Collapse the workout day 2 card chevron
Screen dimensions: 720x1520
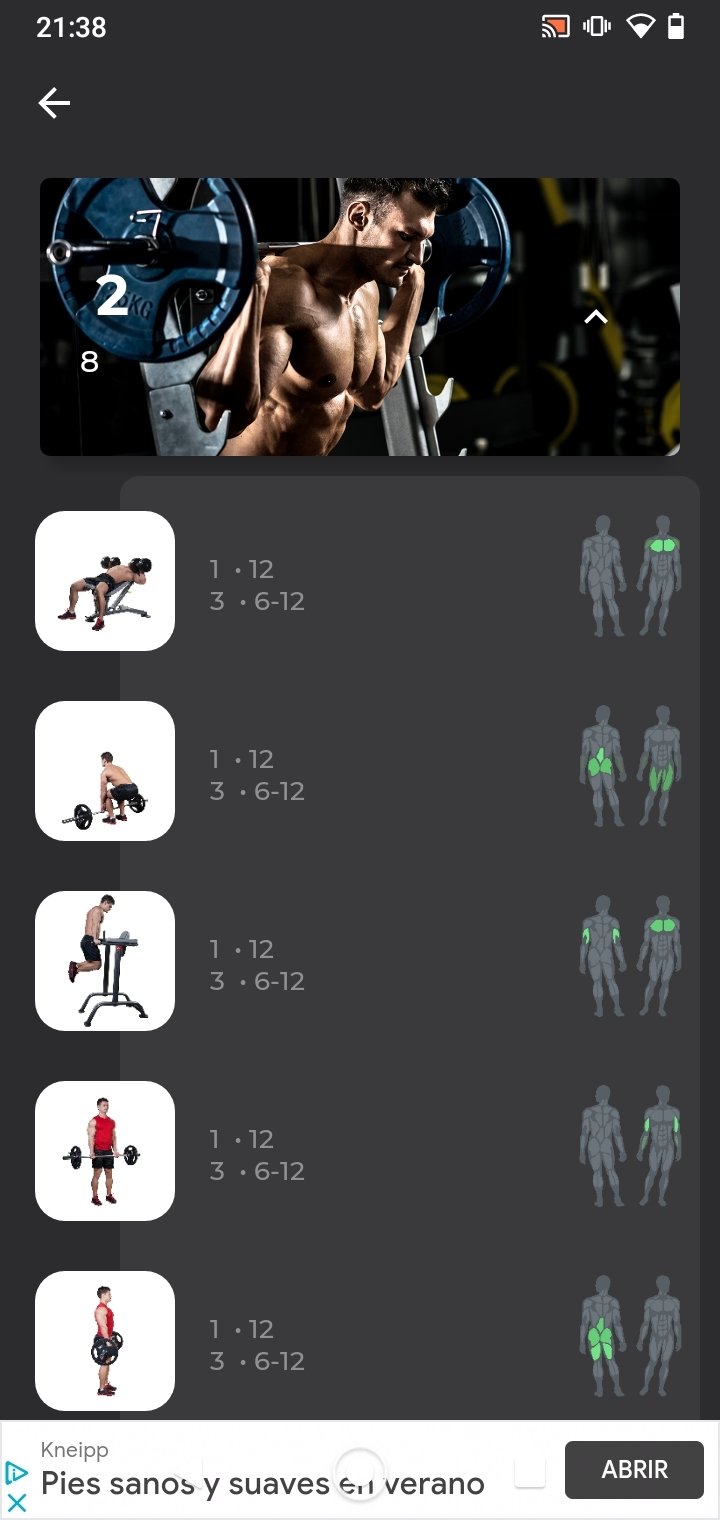596,317
